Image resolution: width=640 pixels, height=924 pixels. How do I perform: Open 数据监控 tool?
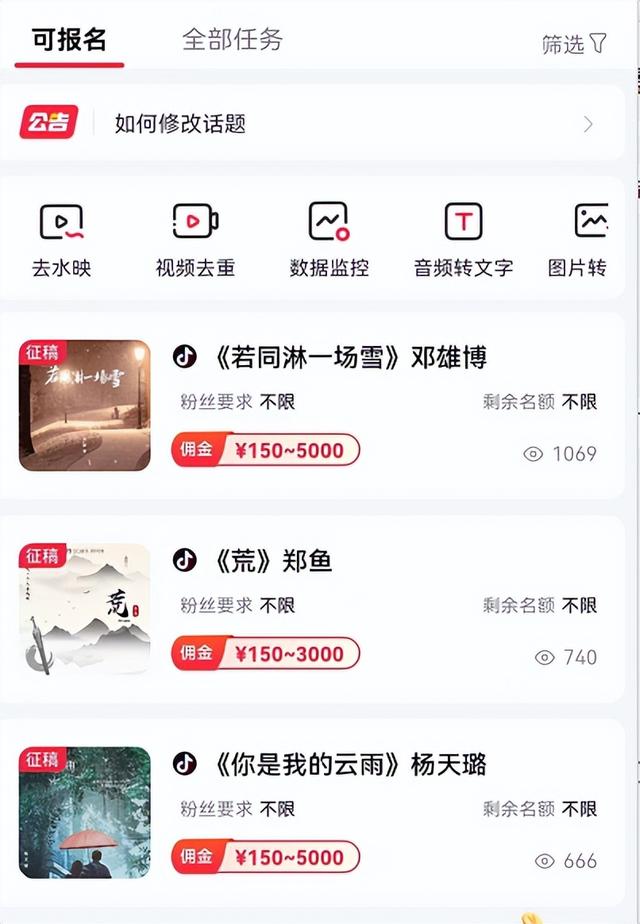pyautogui.click(x=329, y=240)
